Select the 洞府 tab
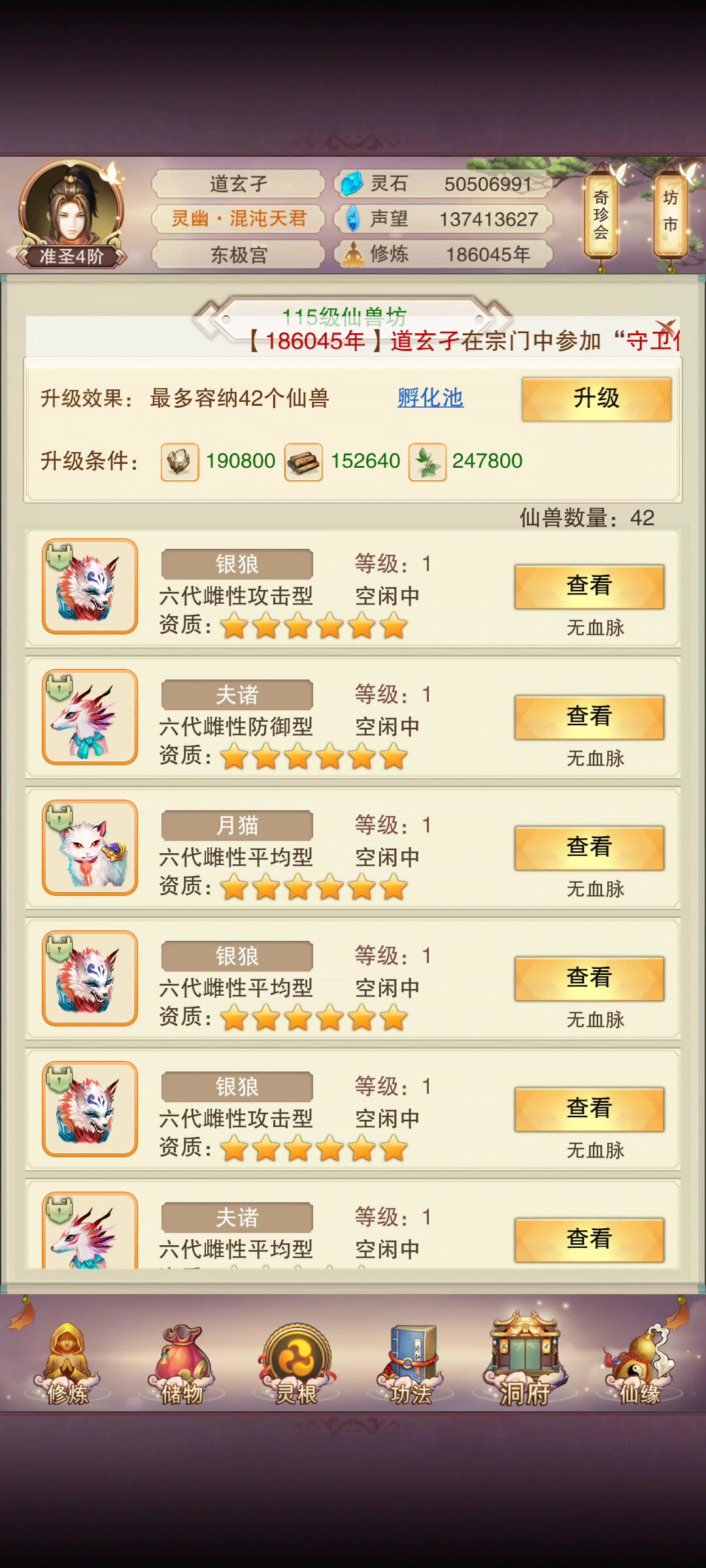 tap(526, 1359)
